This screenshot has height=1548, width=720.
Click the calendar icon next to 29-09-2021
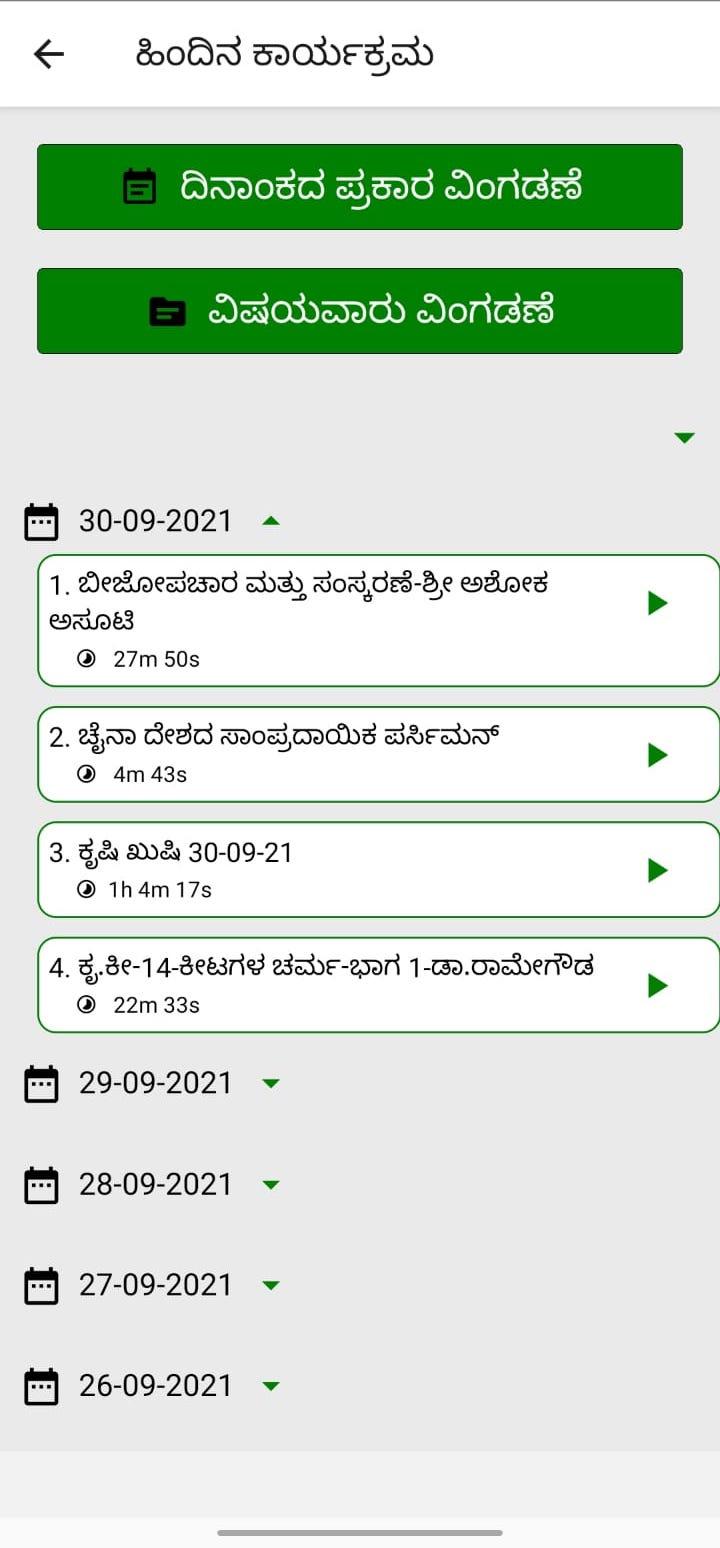point(40,1083)
